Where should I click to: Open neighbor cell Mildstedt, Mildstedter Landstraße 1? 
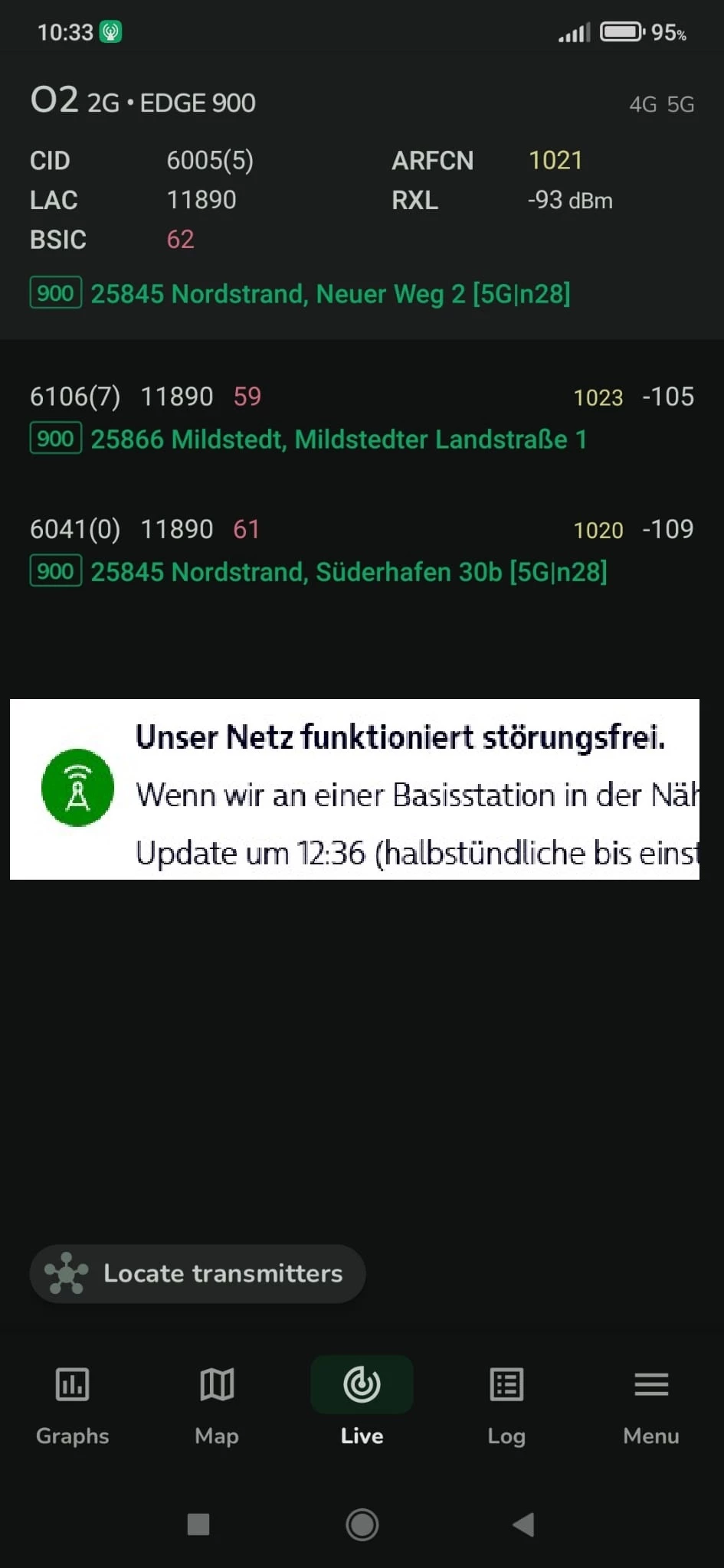tap(337, 439)
